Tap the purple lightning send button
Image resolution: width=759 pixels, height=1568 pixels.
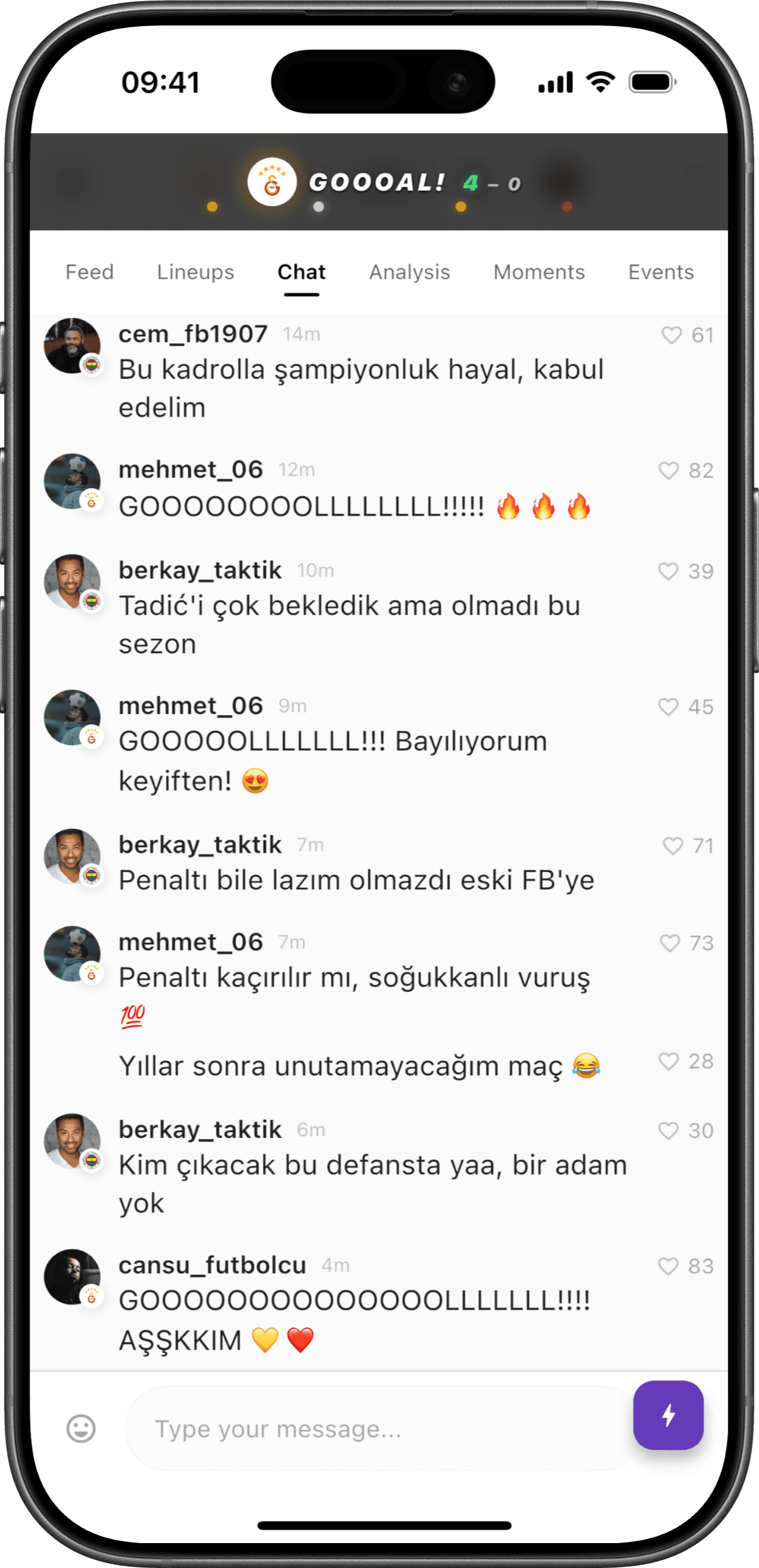[x=668, y=1415]
